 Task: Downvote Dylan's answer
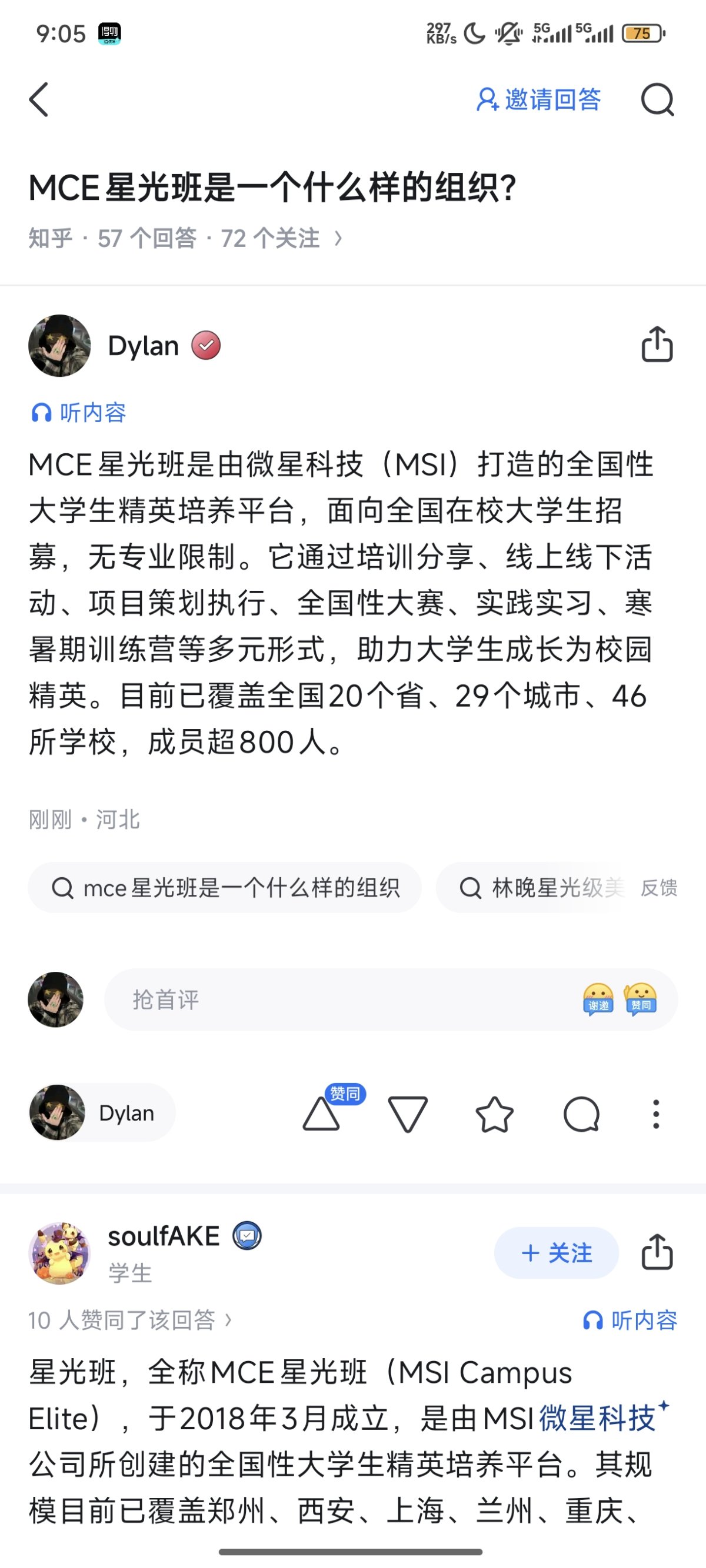coord(408,1114)
